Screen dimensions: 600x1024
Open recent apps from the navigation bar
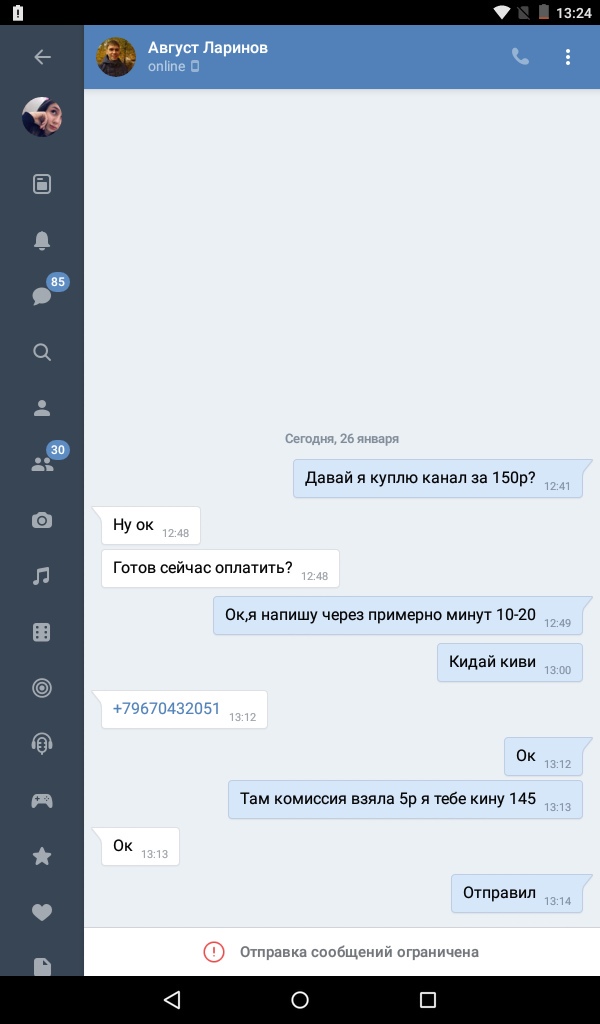pyautogui.click(x=428, y=1000)
